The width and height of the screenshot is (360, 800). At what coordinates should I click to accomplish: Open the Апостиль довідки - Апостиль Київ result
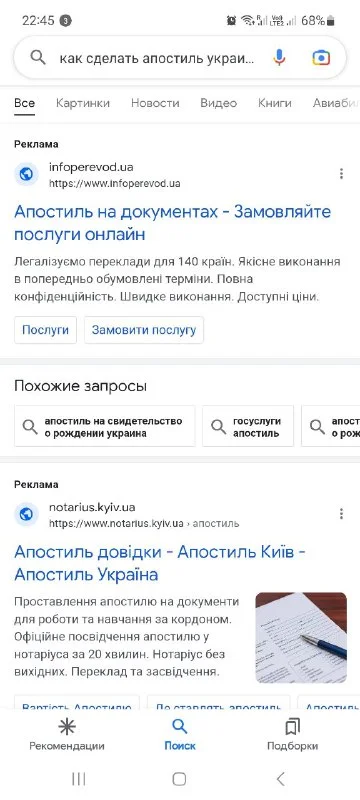[160, 563]
